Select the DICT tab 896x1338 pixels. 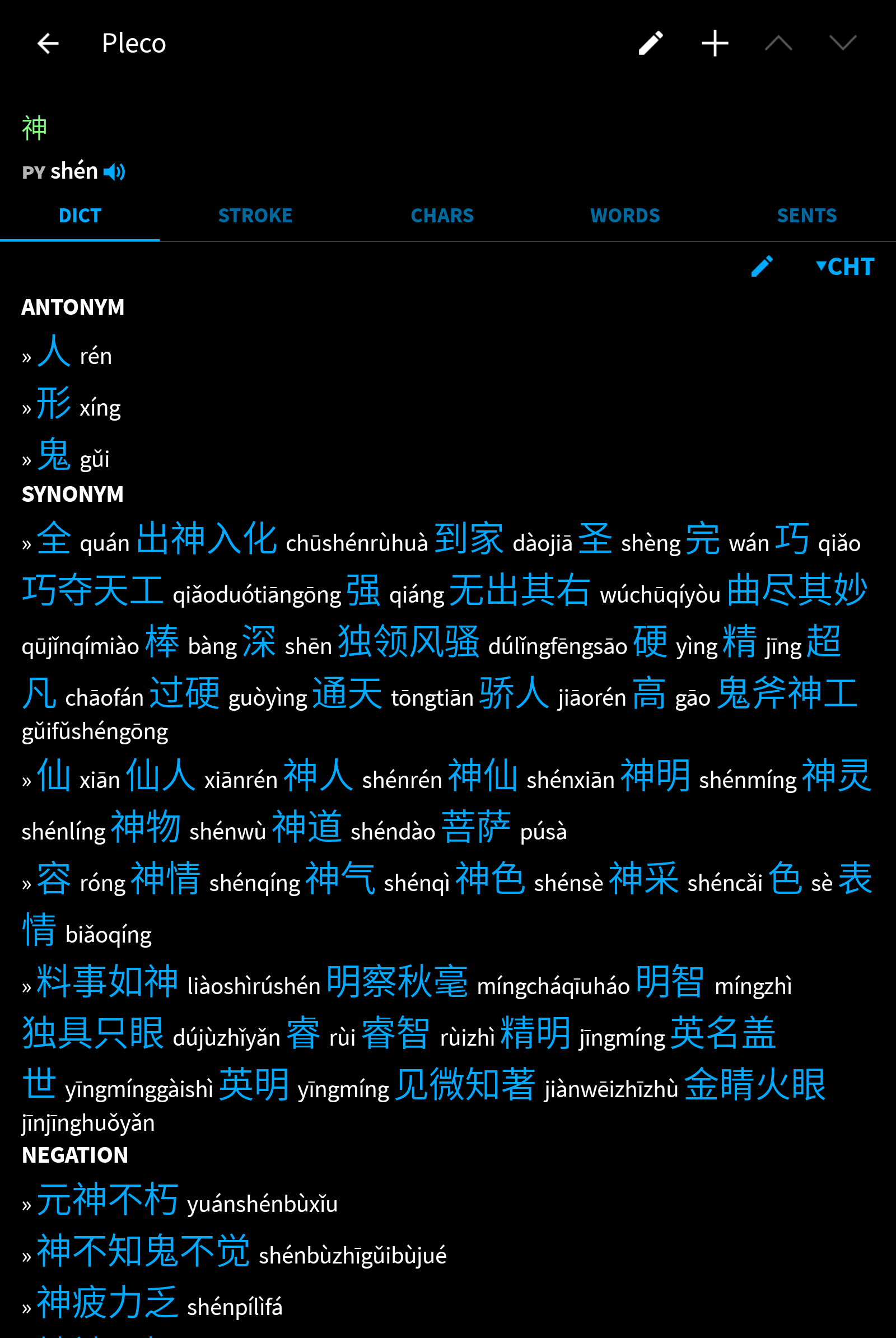pyautogui.click(x=80, y=216)
